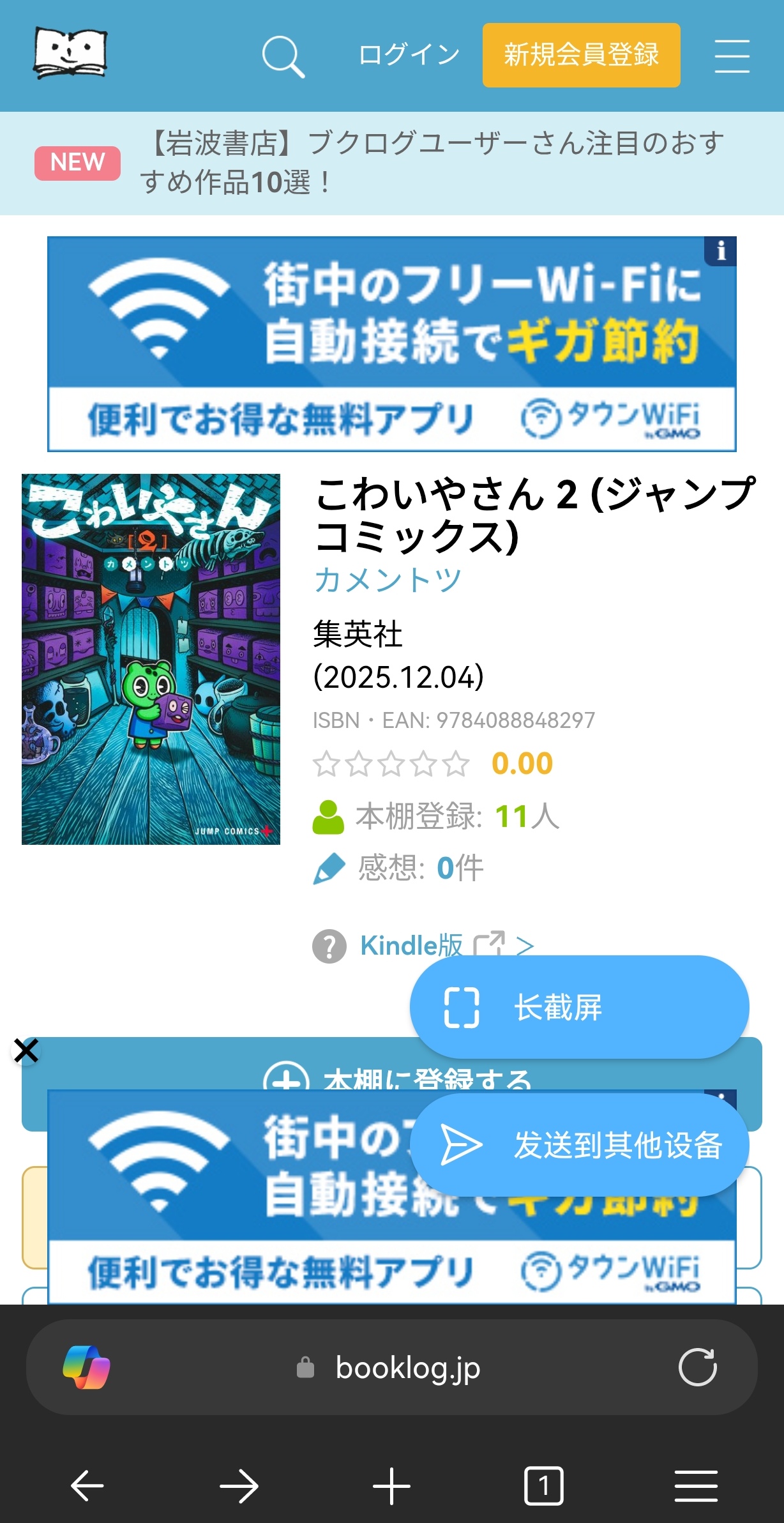Open the site hamburger menu
This screenshot has height=1523, width=784.
(732, 56)
